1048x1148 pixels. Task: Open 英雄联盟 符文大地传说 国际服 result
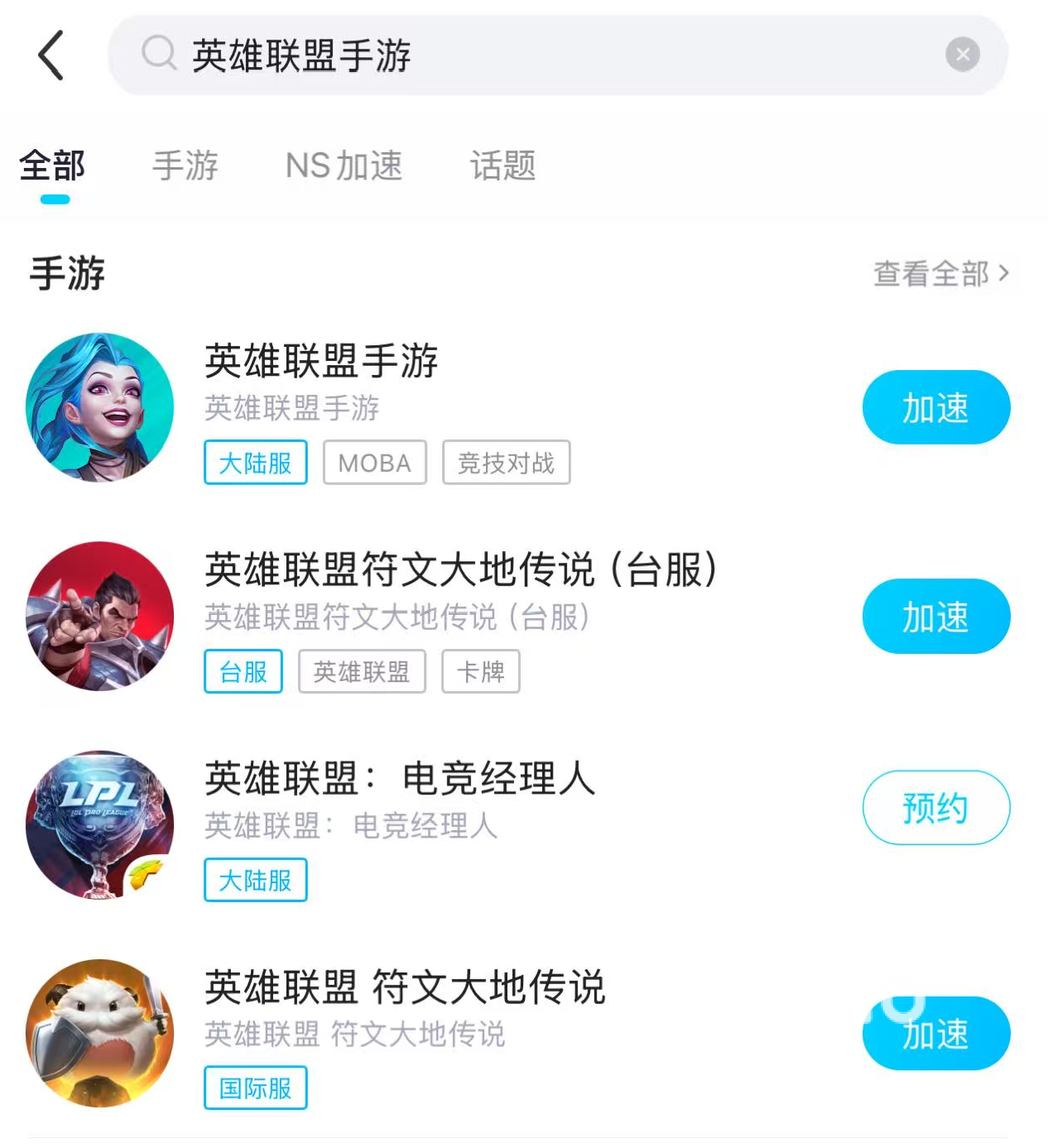click(404, 987)
